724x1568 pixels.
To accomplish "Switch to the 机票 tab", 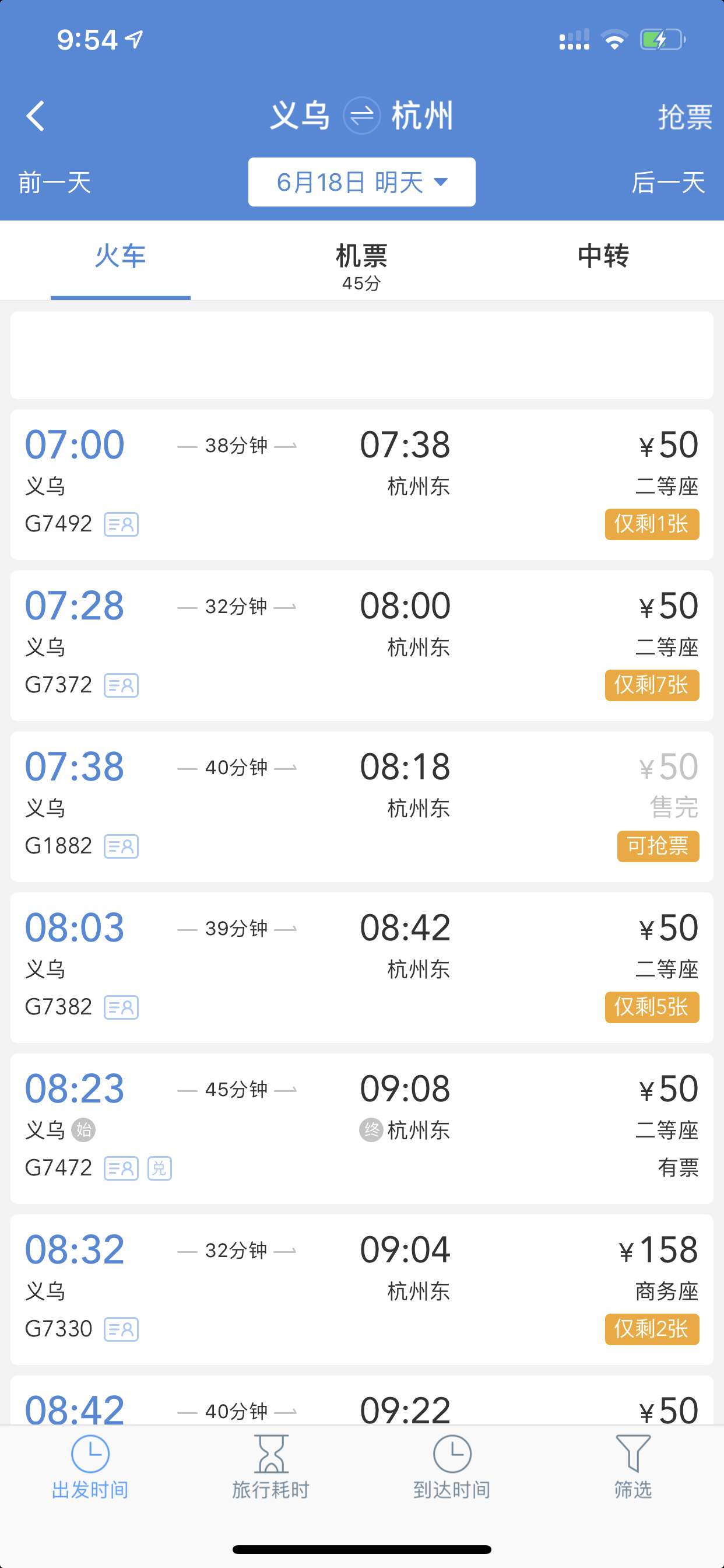I will pyautogui.click(x=362, y=265).
